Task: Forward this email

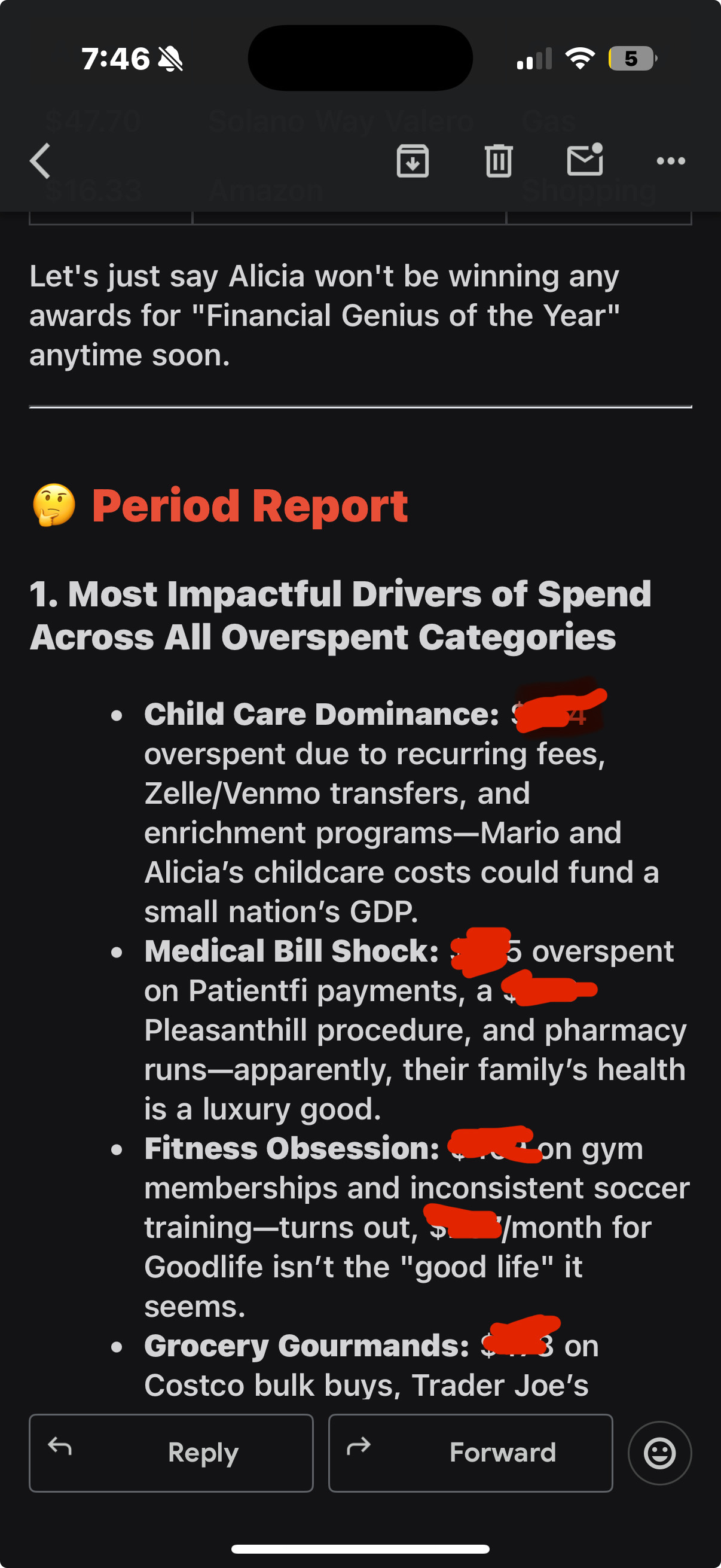Action: click(471, 1453)
